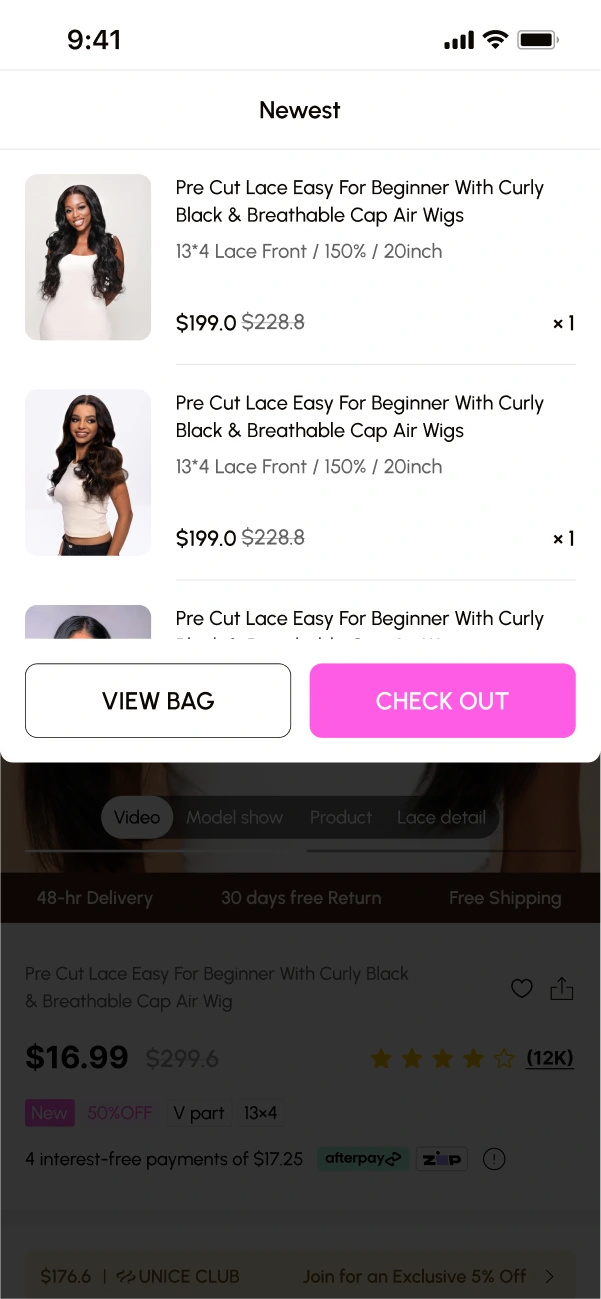
Task: Tap the VIEW BAG button
Action: point(158,701)
